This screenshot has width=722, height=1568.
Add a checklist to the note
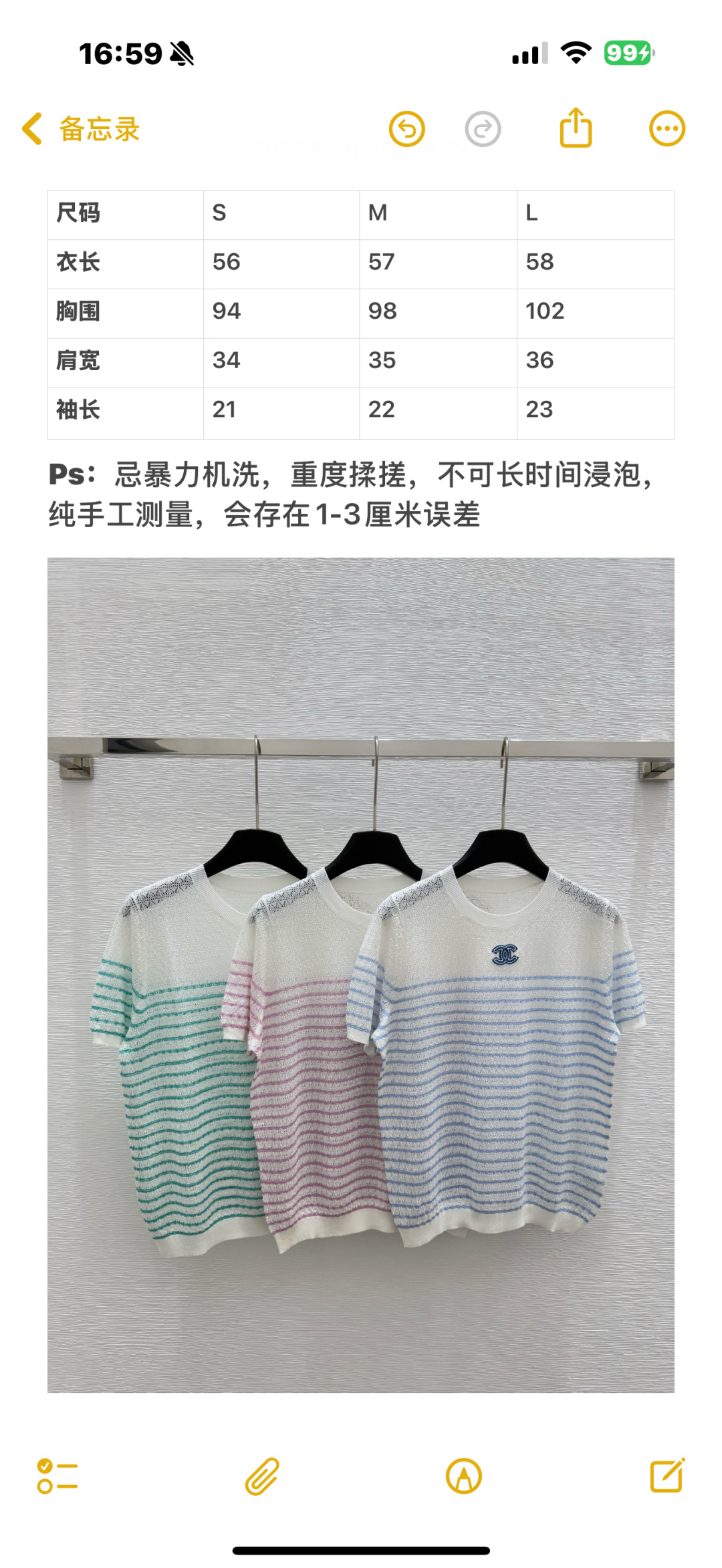point(57,1476)
